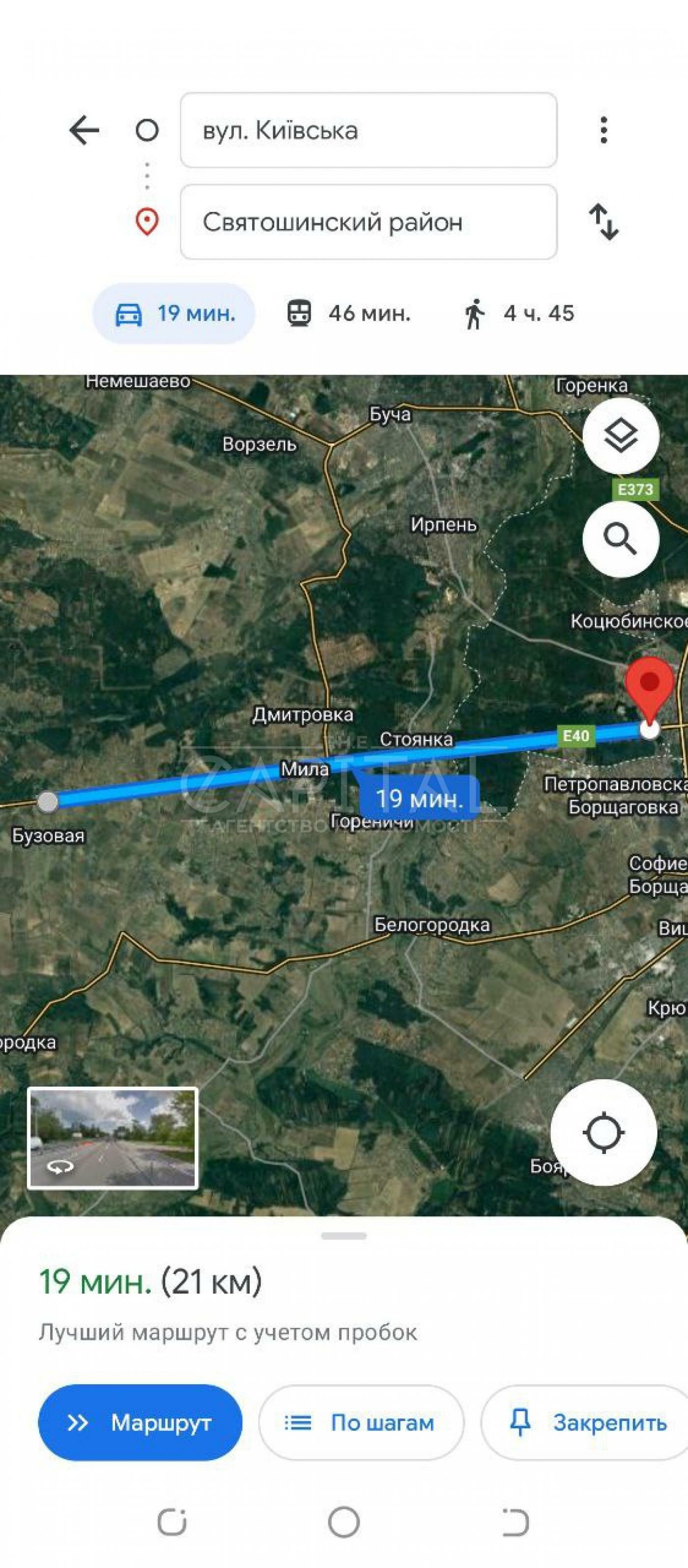Screen dimensions: 688x1568
Task: Pin the route with Закрепить
Action: point(586,1423)
